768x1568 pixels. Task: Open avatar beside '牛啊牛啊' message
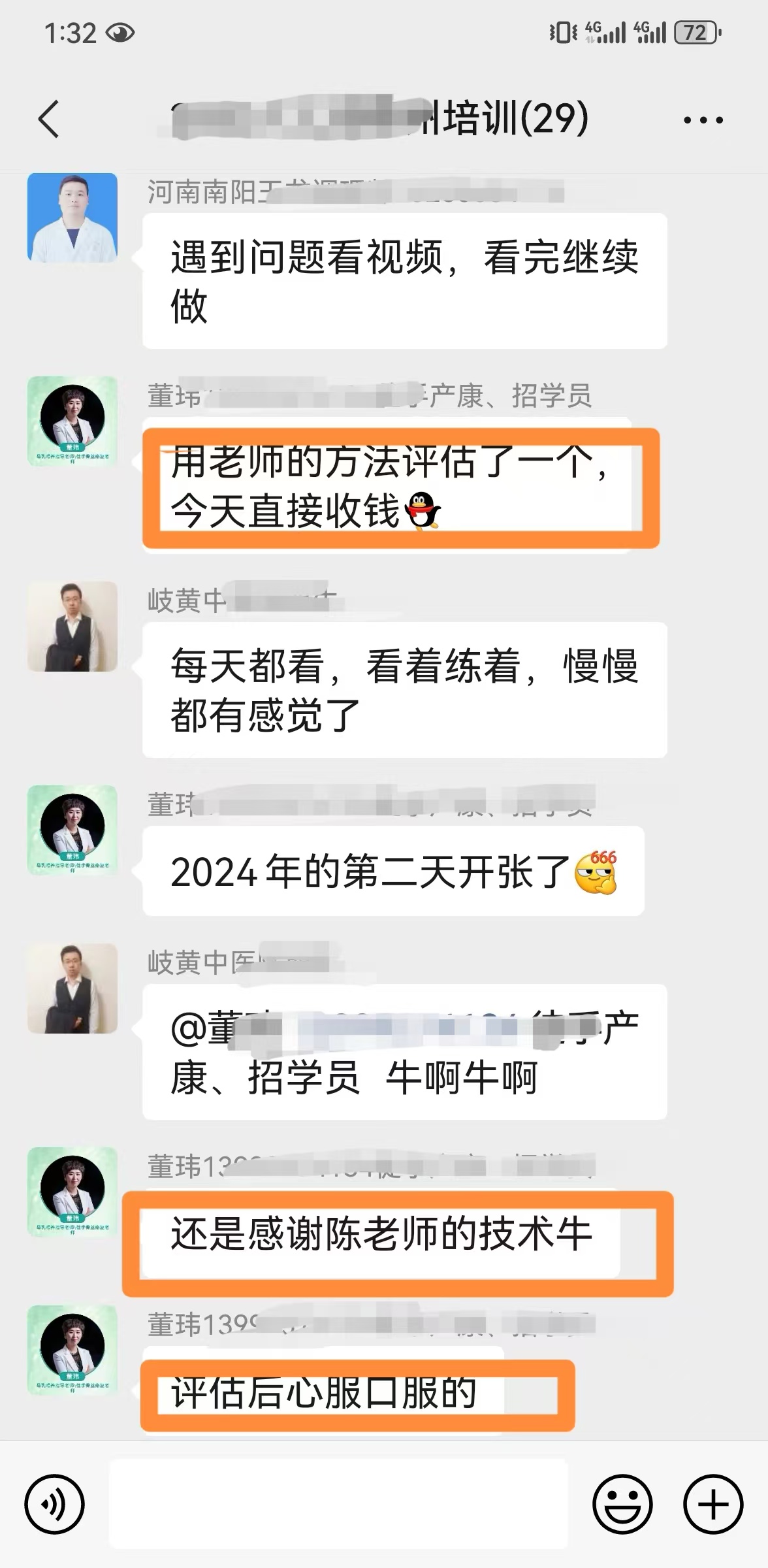72,988
